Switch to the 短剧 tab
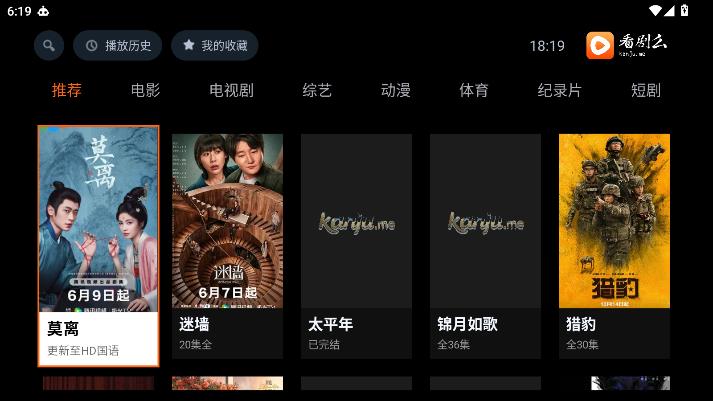 click(x=646, y=90)
